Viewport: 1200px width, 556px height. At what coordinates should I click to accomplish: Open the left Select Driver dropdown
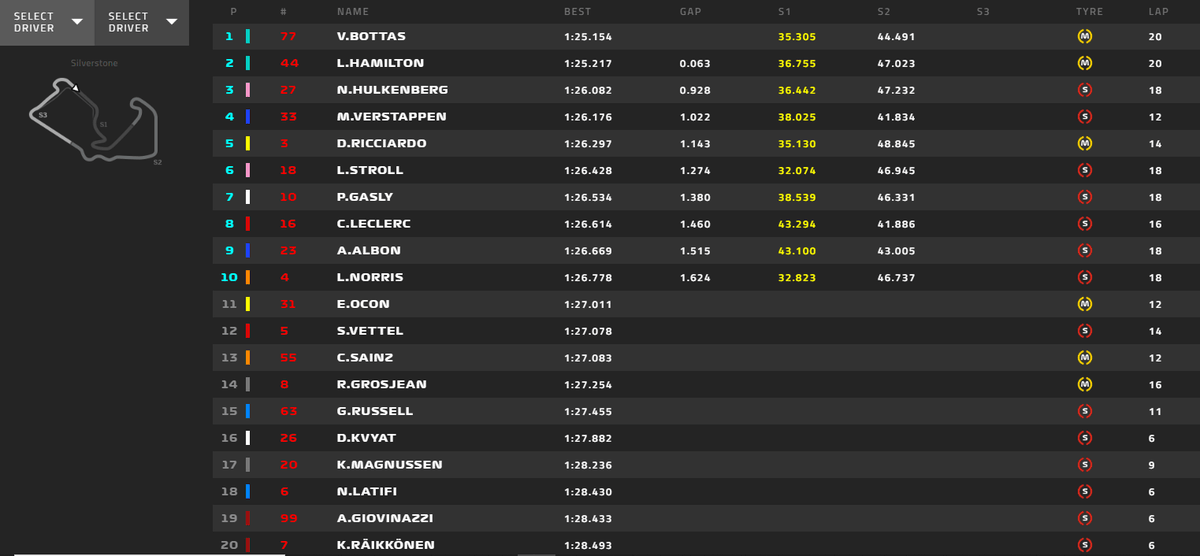47,22
